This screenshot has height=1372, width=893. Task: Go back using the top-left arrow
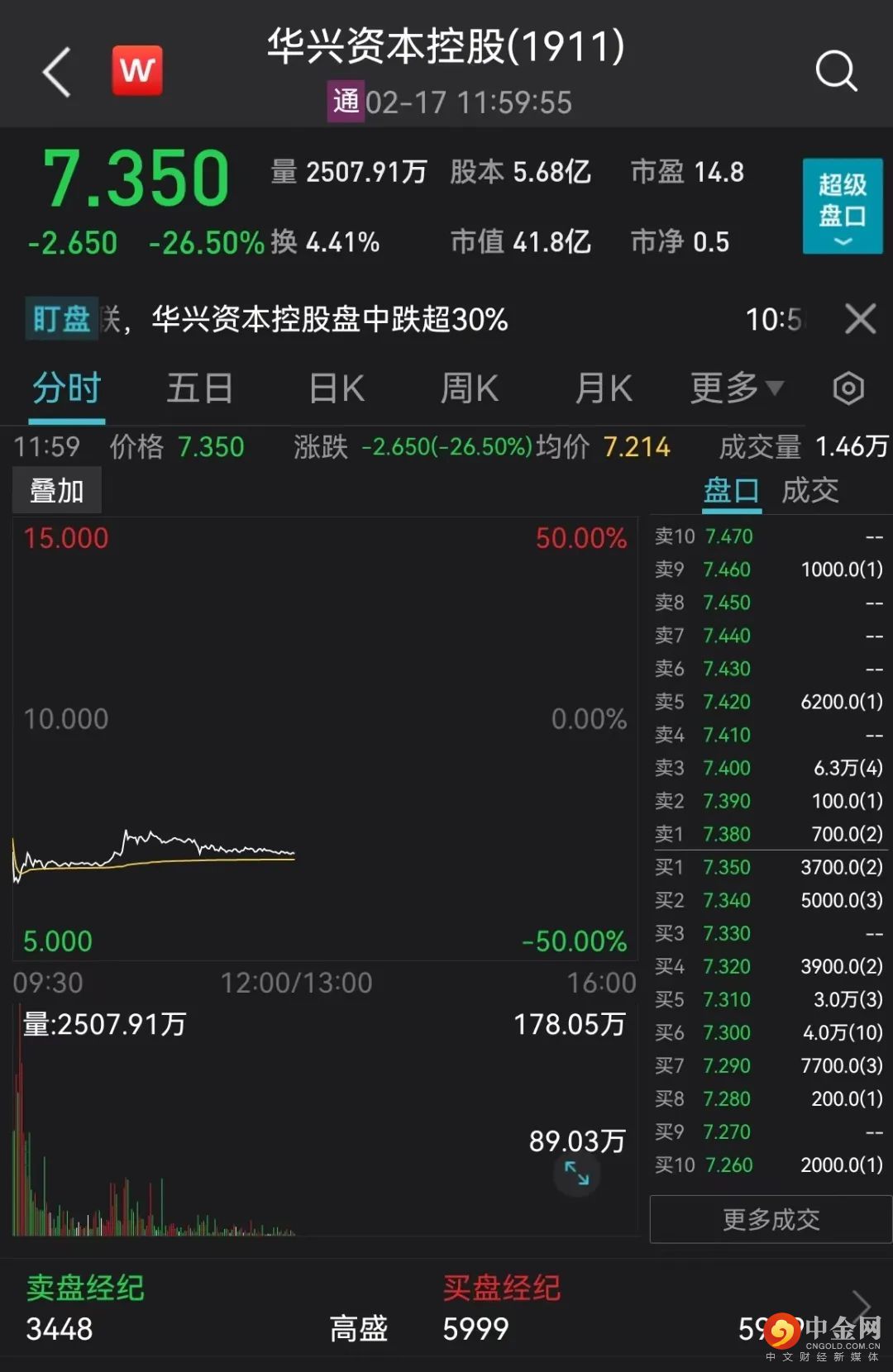click(x=56, y=72)
